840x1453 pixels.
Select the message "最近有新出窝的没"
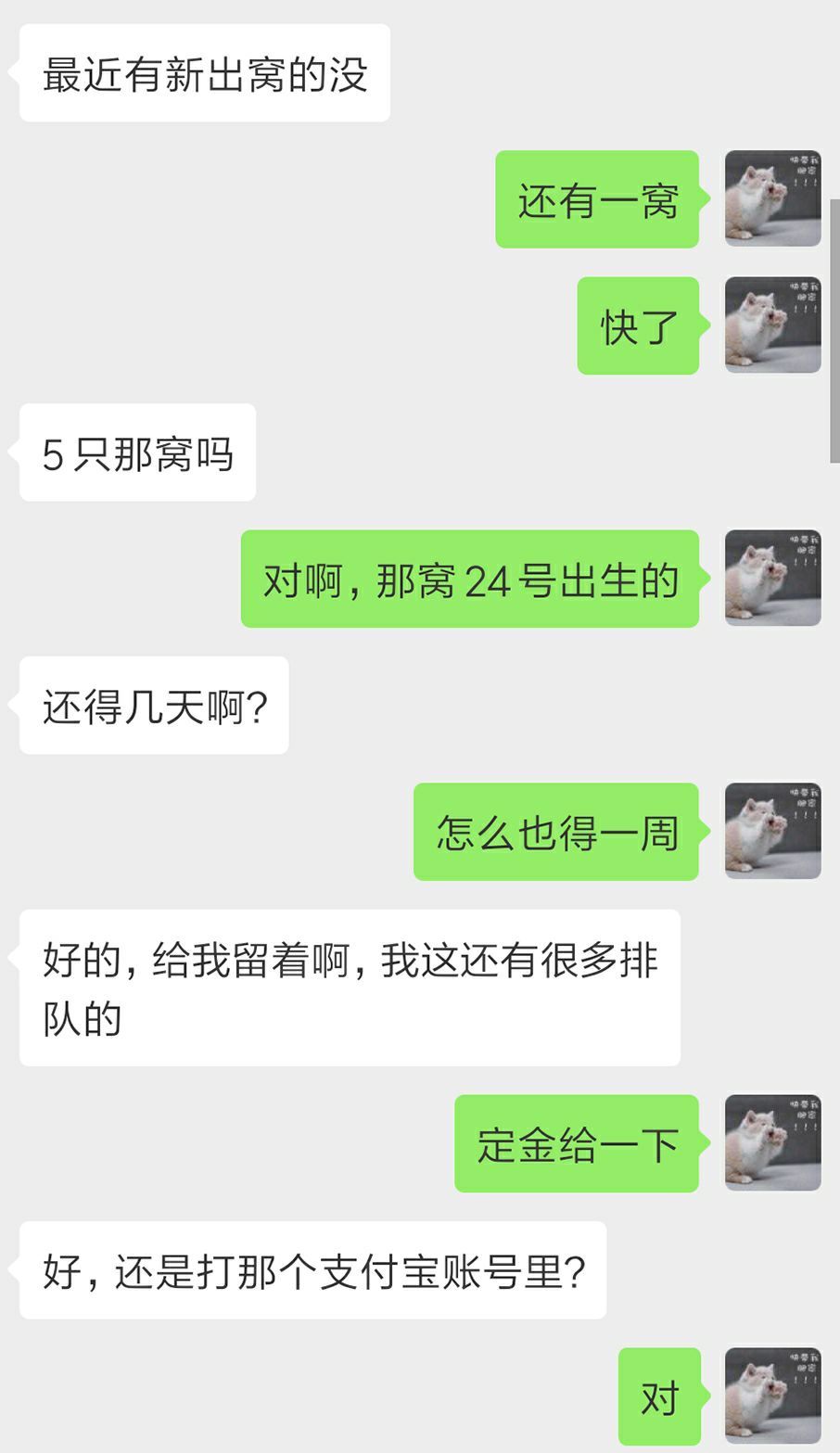click(204, 72)
